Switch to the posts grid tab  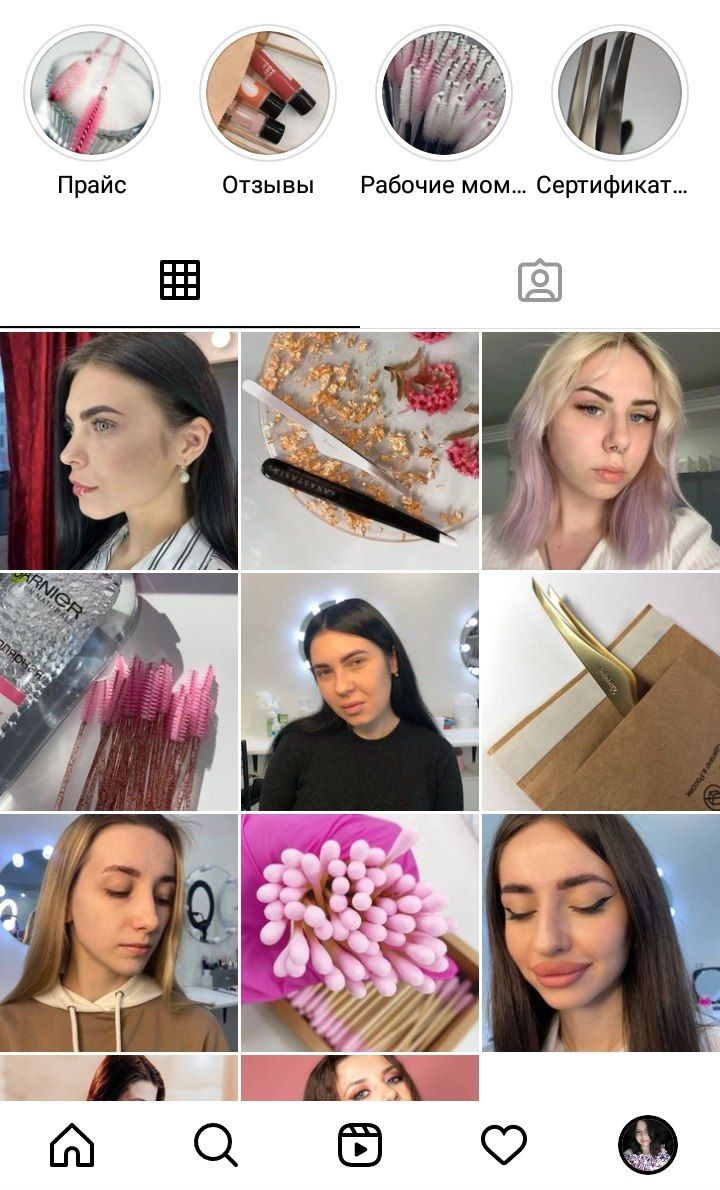(x=180, y=280)
